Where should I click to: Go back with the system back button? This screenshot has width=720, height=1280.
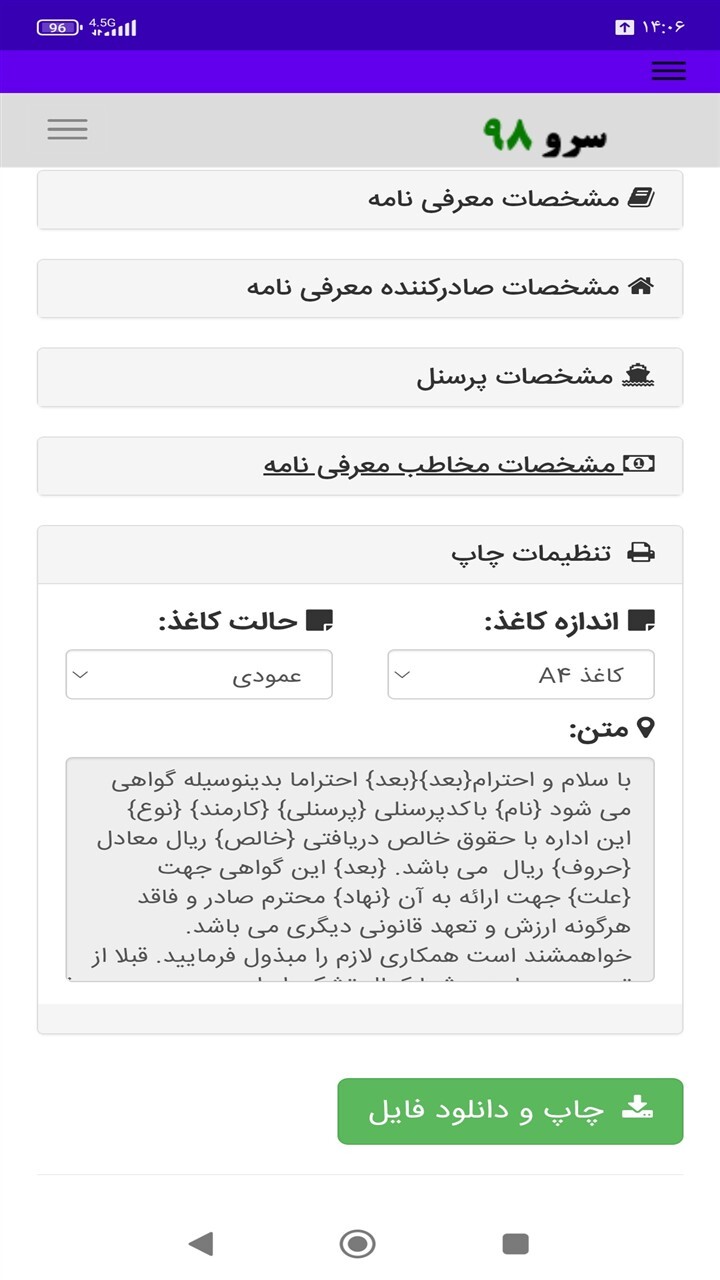202,1244
